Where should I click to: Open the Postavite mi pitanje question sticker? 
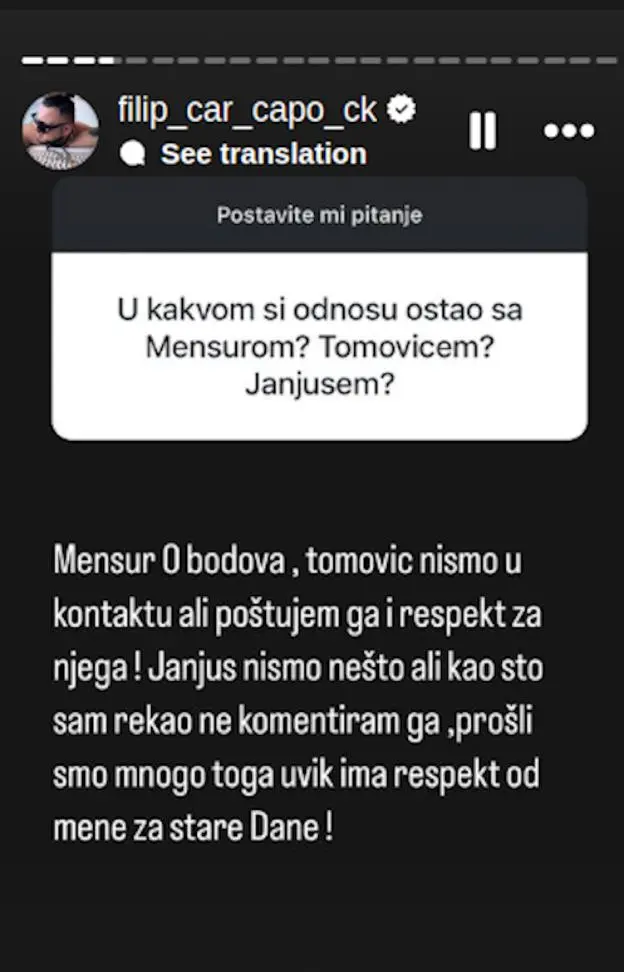click(319, 308)
